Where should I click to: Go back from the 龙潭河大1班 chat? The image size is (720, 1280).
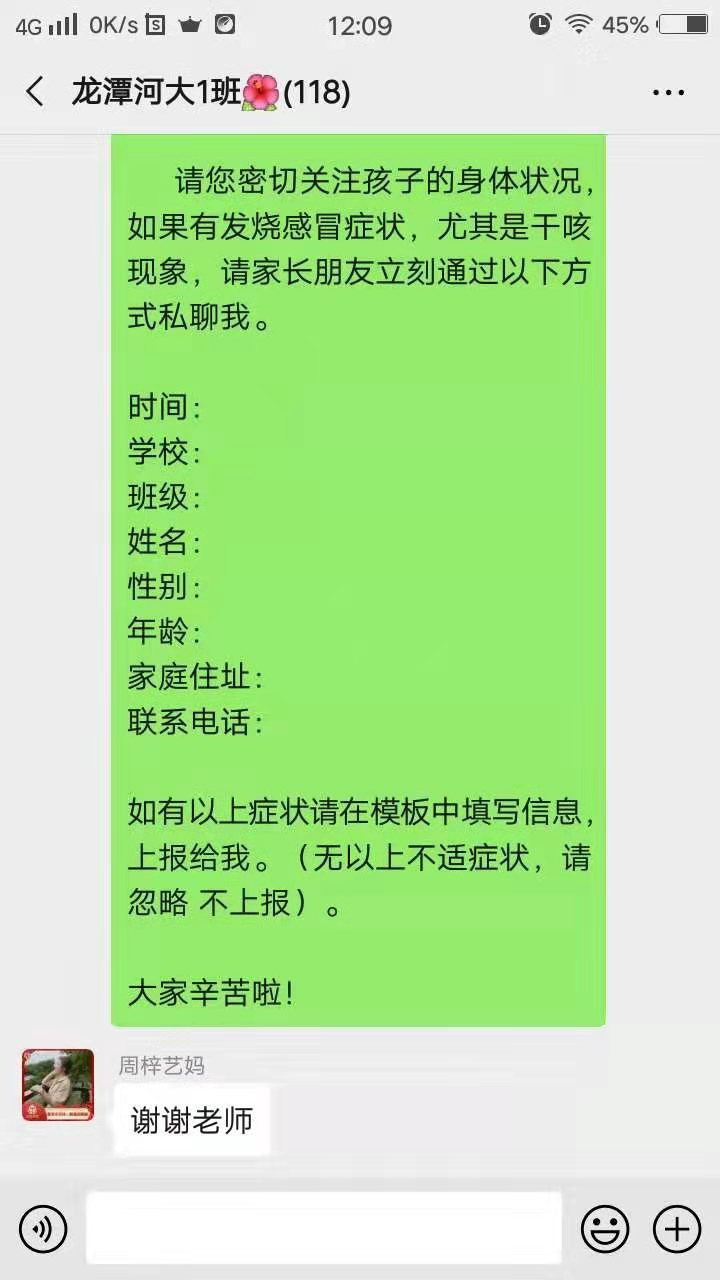[x=35, y=93]
